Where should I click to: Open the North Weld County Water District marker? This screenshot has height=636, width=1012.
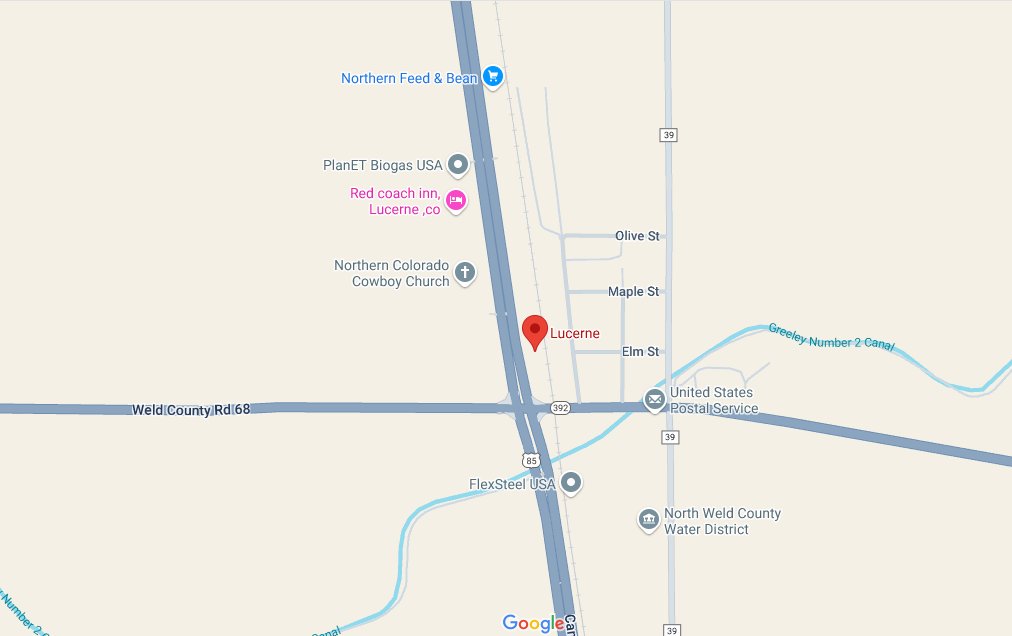pos(649,520)
